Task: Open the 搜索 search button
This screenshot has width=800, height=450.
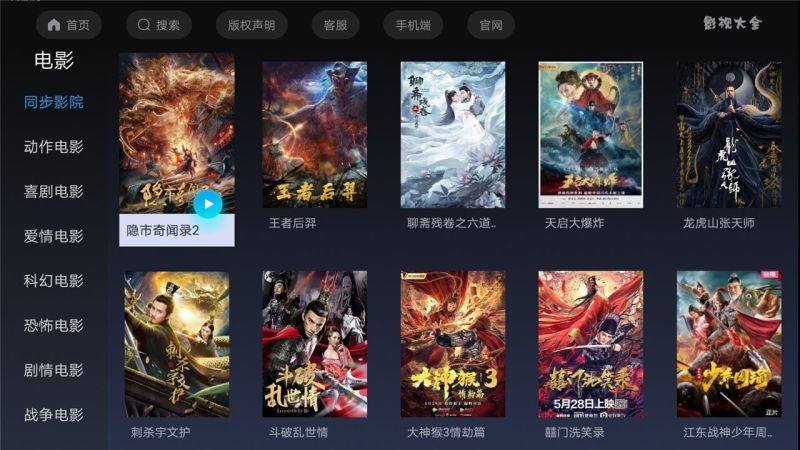Action: [159, 25]
